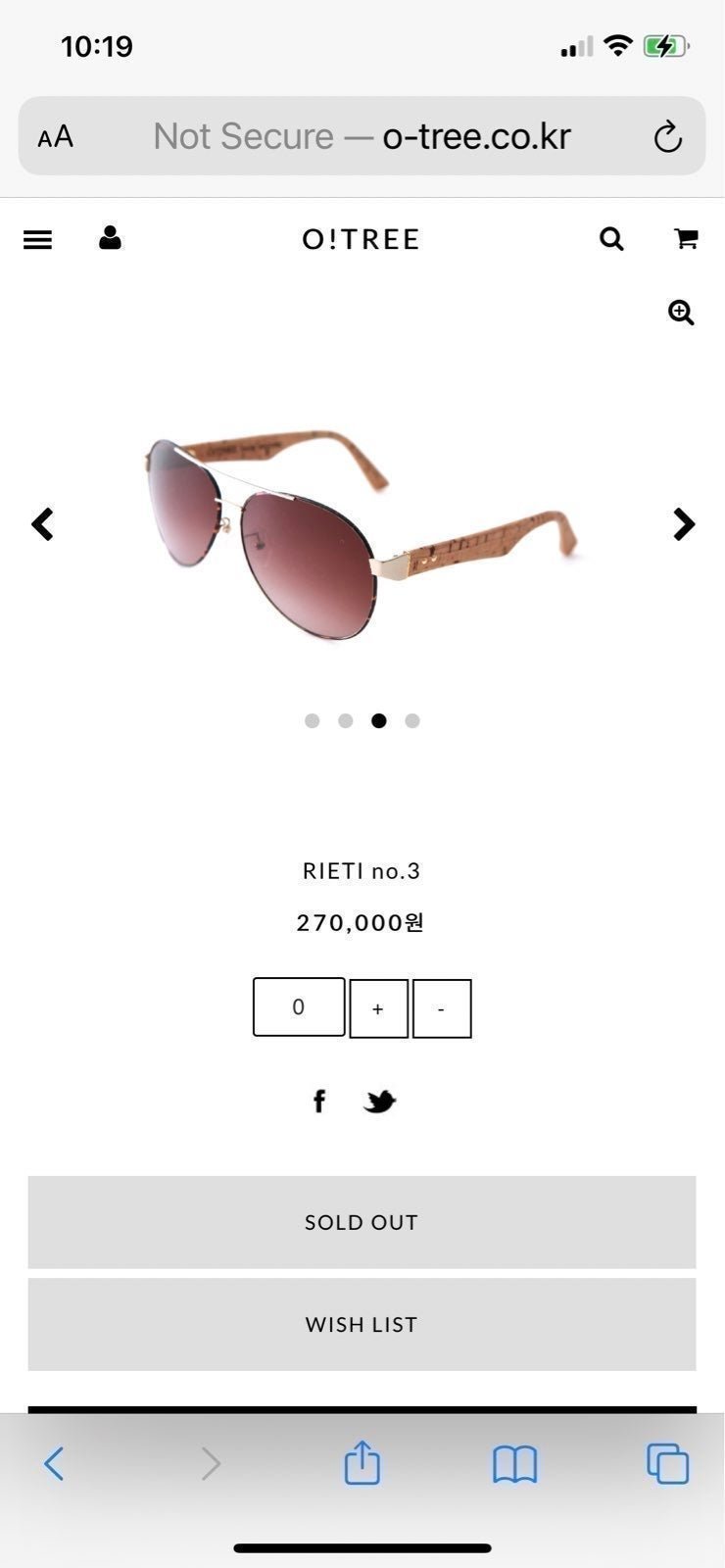
Task: Tap the search magnifier icon
Action: coord(611,239)
